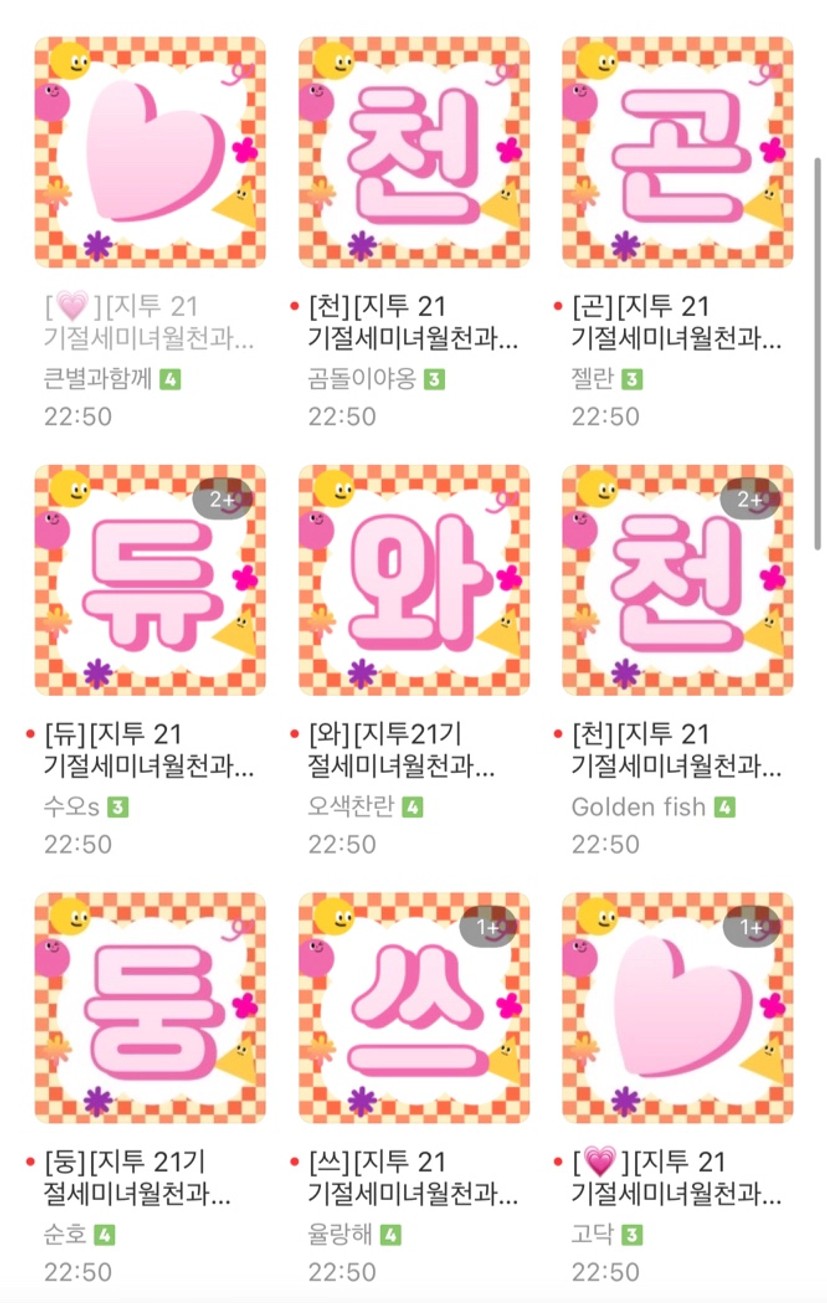The width and height of the screenshot is (827, 1303).
Task: Open the [천] post by 곰돌이야옹
Action: point(414,152)
